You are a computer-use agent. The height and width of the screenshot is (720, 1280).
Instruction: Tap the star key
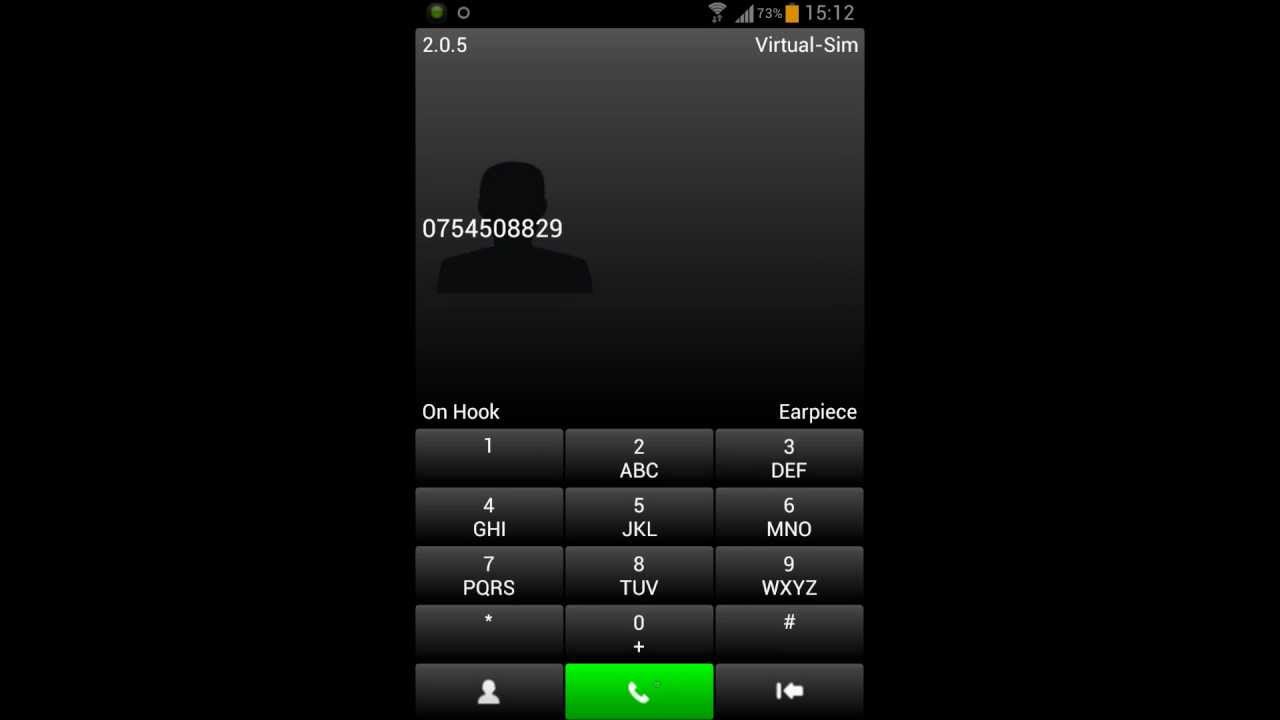(x=489, y=634)
